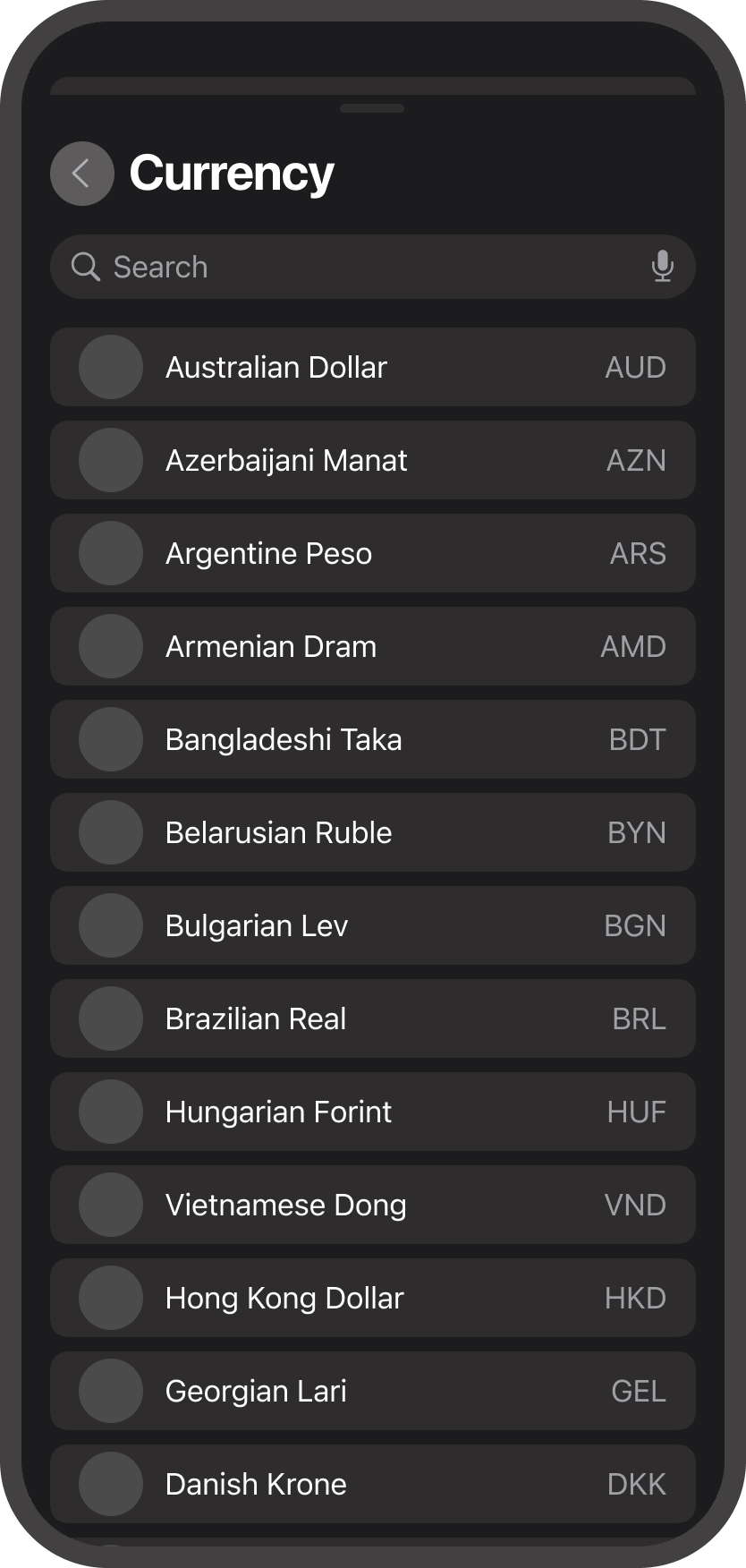This screenshot has width=746, height=1568.
Task: Select the circle next to Danish Krone
Action: [110, 1484]
